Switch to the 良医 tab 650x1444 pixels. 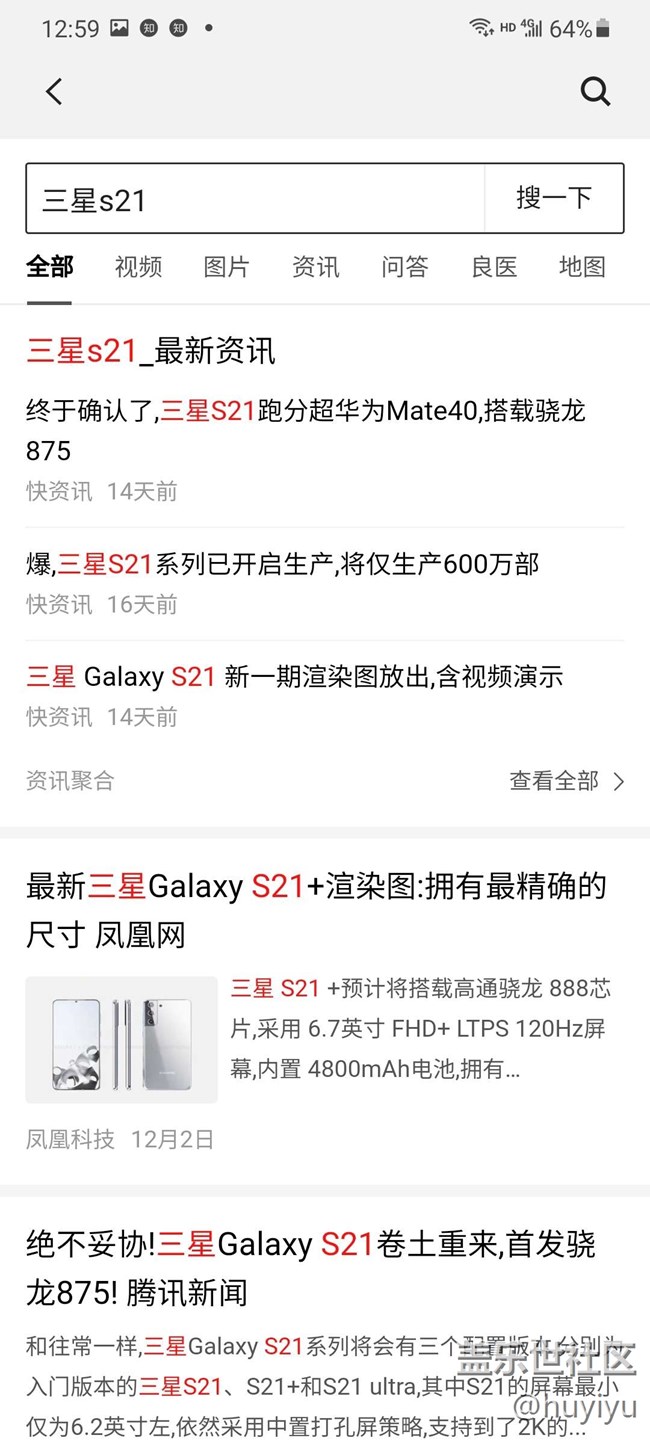click(x=494, y=267)
